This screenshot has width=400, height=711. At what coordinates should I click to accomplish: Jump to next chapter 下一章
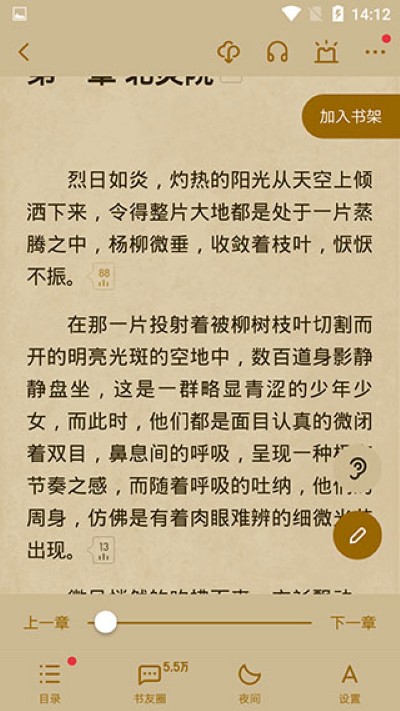353,623
